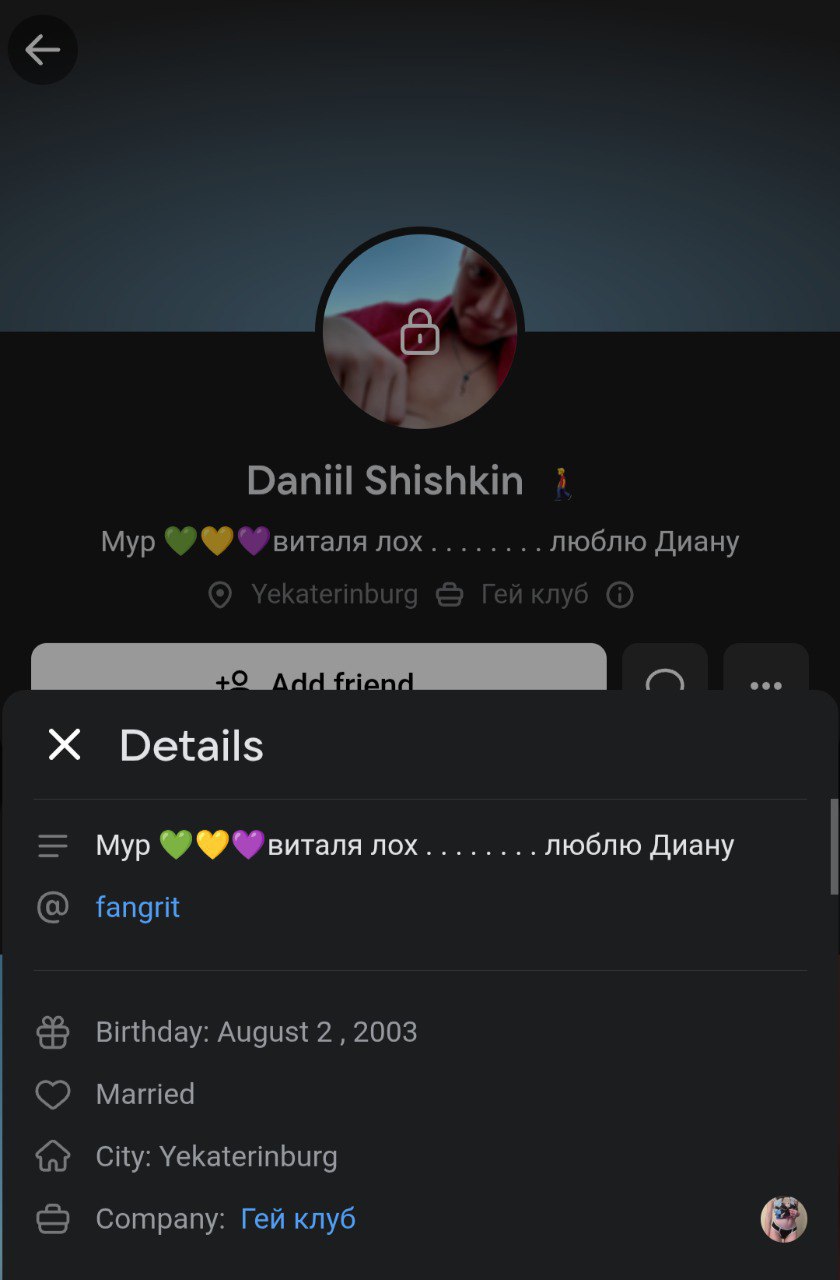View the locked profile photo
840x1280 pixels.
[x=420, y=332]
